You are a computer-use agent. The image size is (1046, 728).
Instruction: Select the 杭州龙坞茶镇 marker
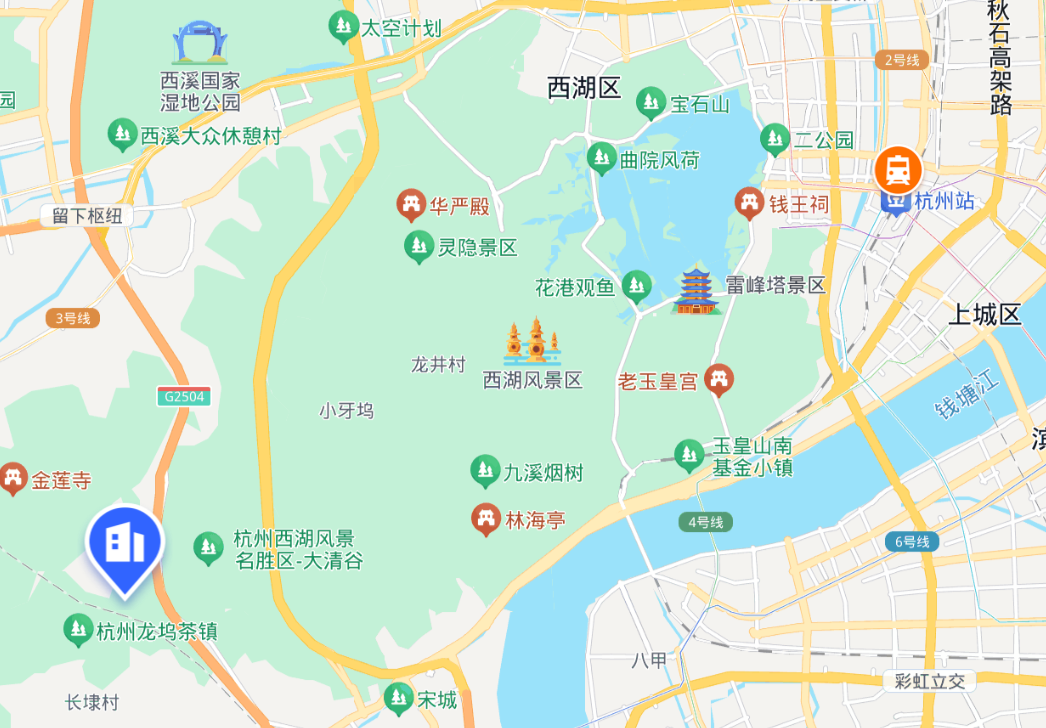(78, 630)
